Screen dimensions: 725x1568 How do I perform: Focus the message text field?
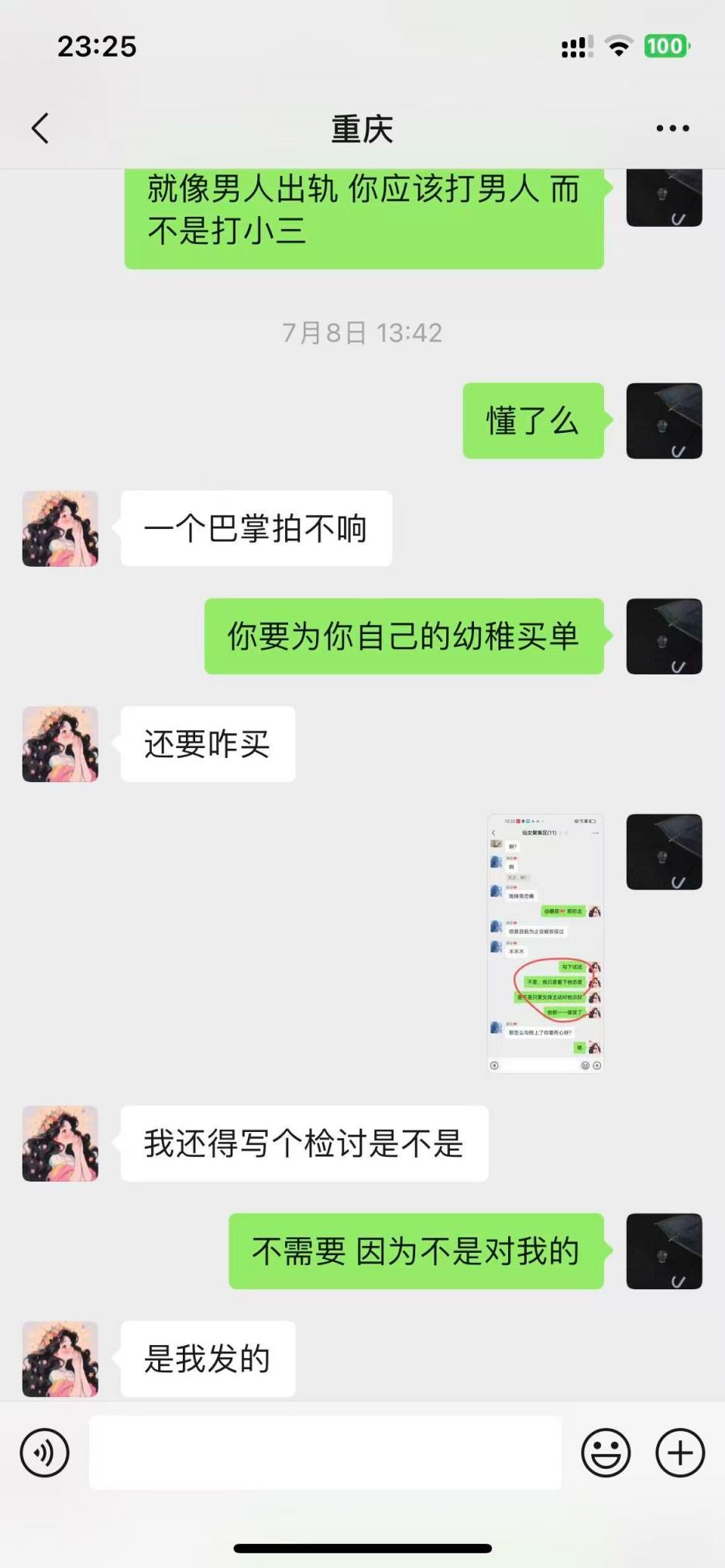(325, 1453)
